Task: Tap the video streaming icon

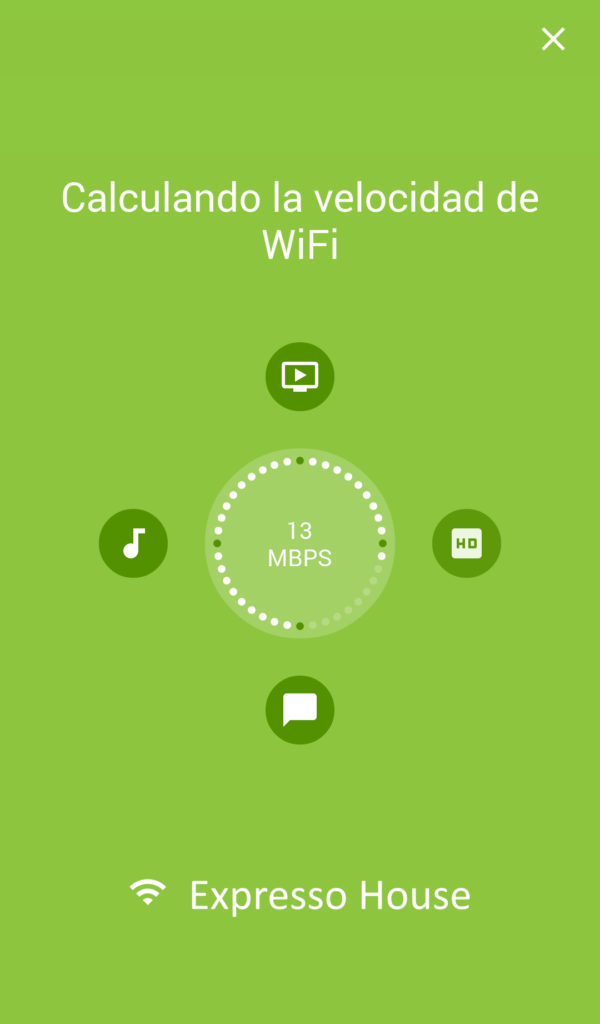Action: pos(300,377)
